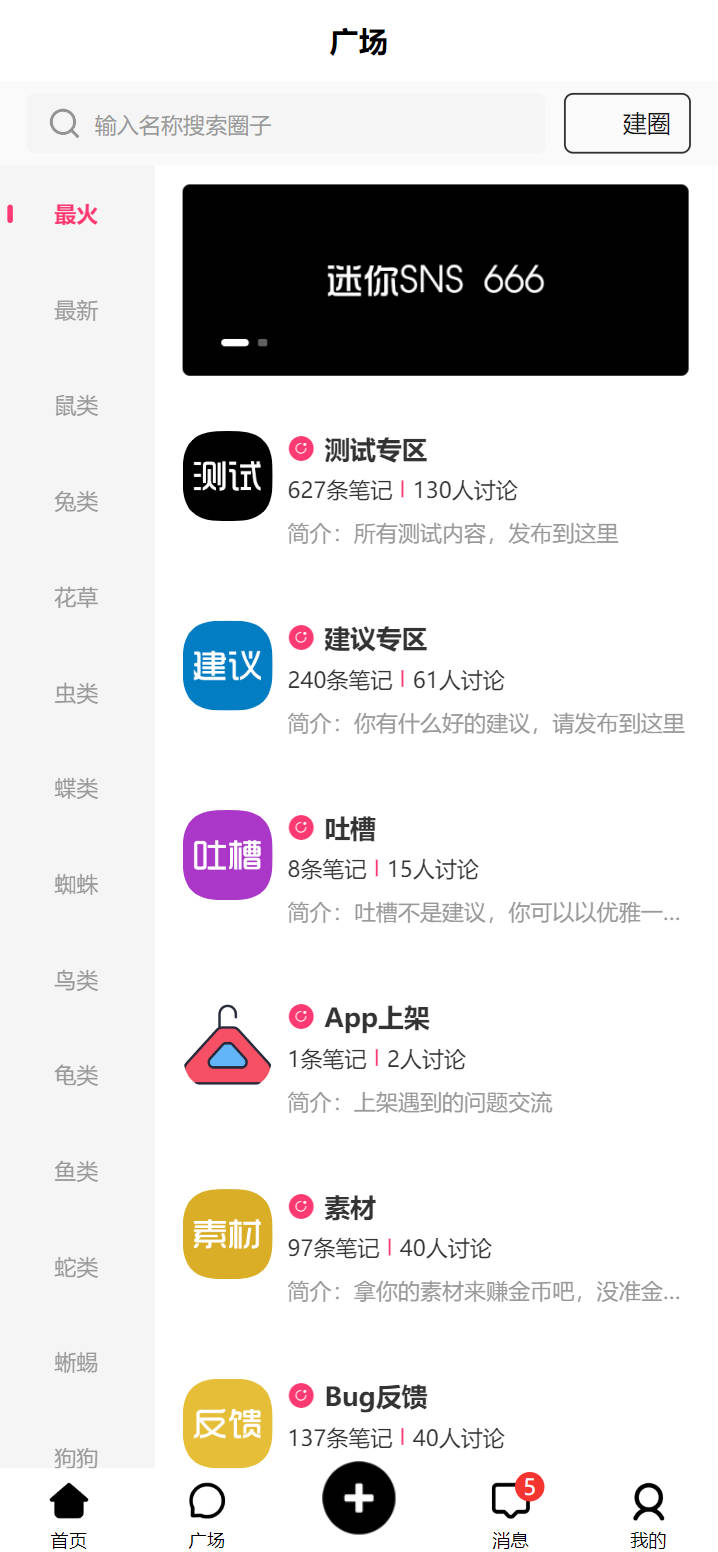Open the 鸟类 category
This screenshot has width=718, height=1552.
click(x=76, y=981)
